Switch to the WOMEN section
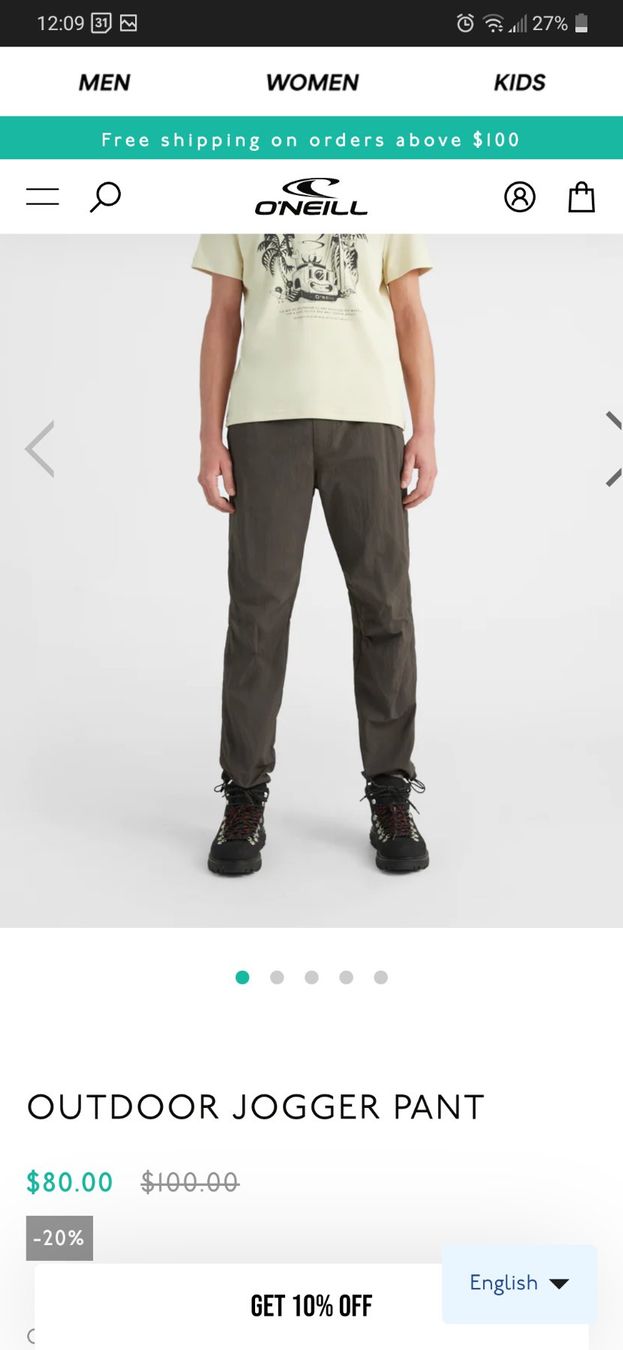 tap(312, 83)
